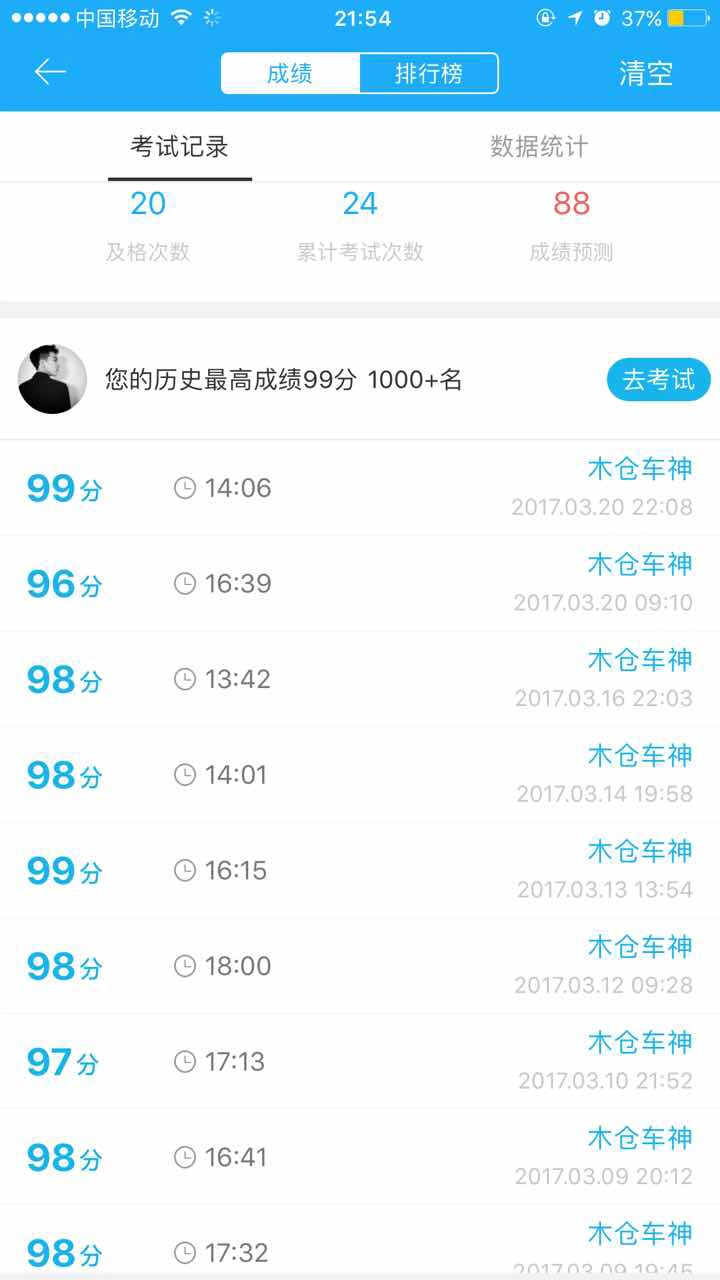Switch to the 排行榜 segment
This screenshot has height=1280, width=720.
tap(429, 74)
